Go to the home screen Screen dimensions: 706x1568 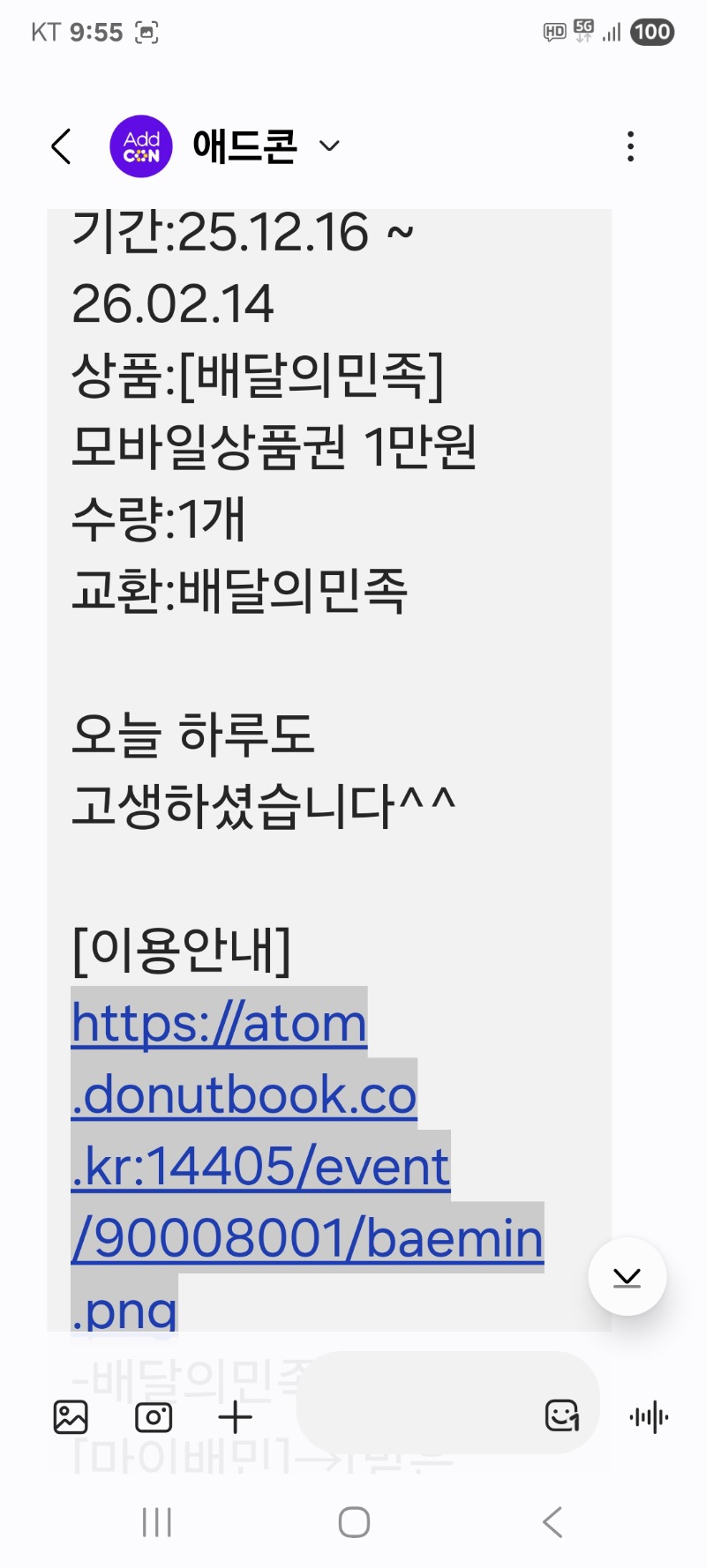[354, 1522]
